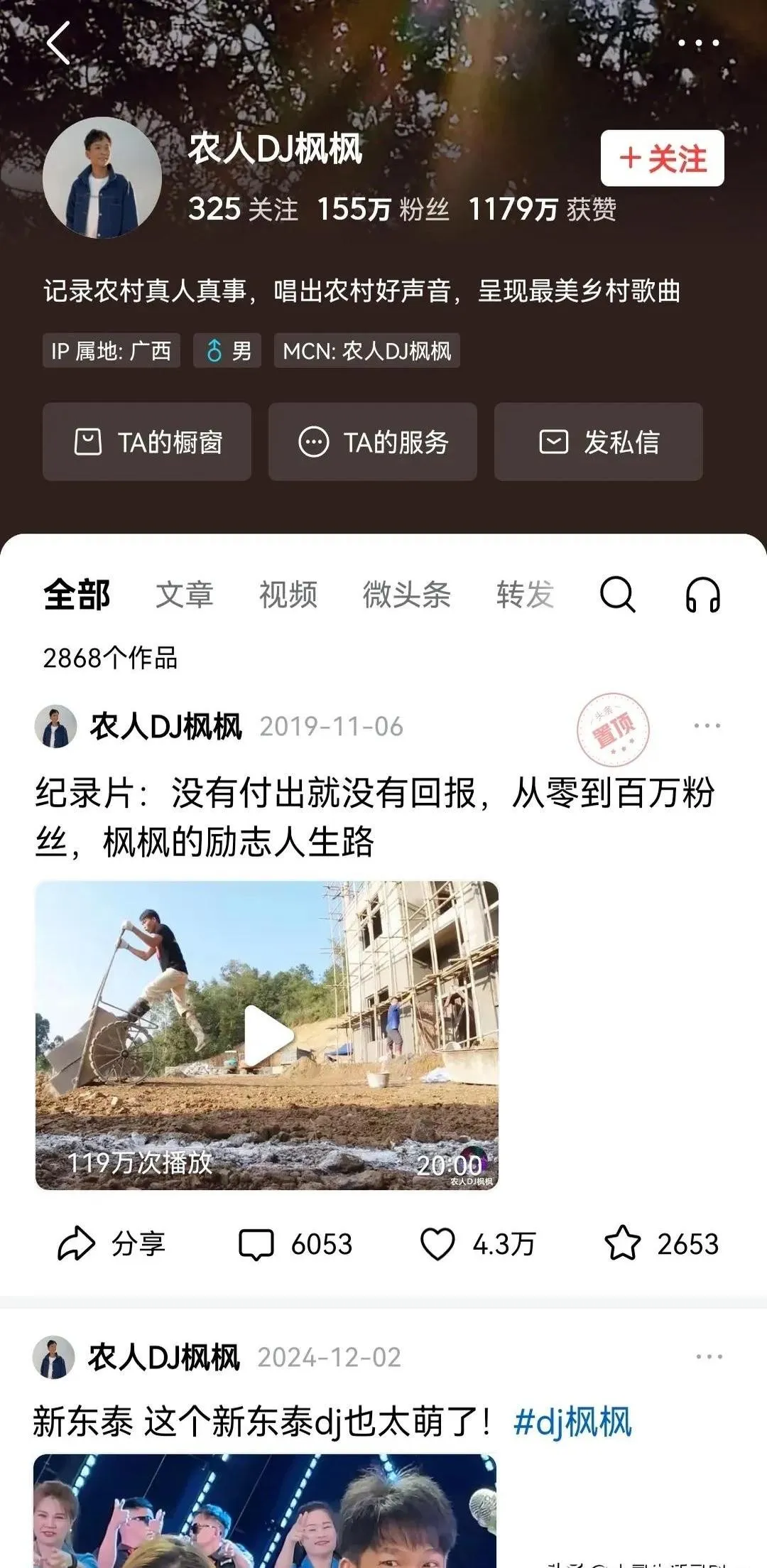The image size is (767, 1568).
Task: View the 325 关注 following list
Action: point(243,209)
